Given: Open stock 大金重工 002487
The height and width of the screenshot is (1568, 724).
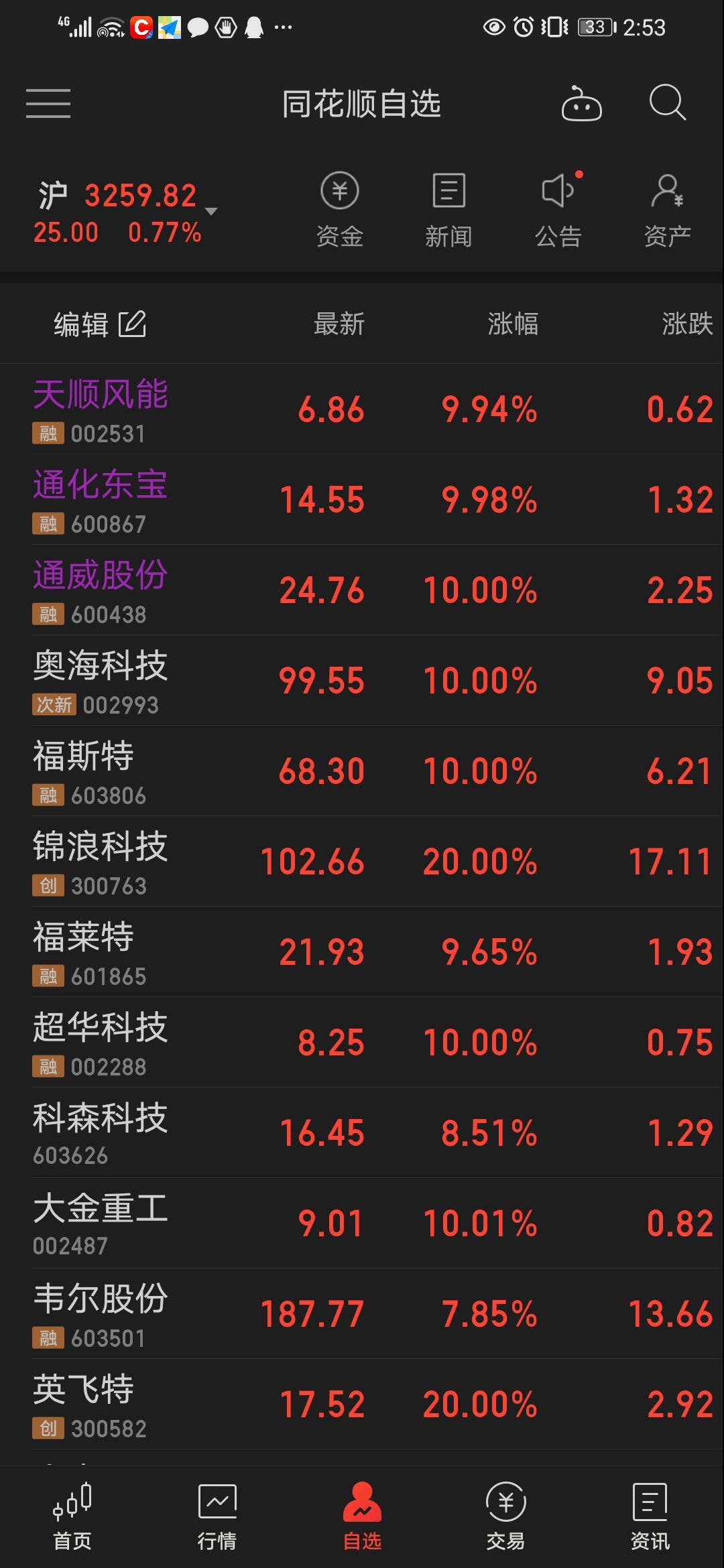Looking at the screenshot, I should [x=362, y=1224].
